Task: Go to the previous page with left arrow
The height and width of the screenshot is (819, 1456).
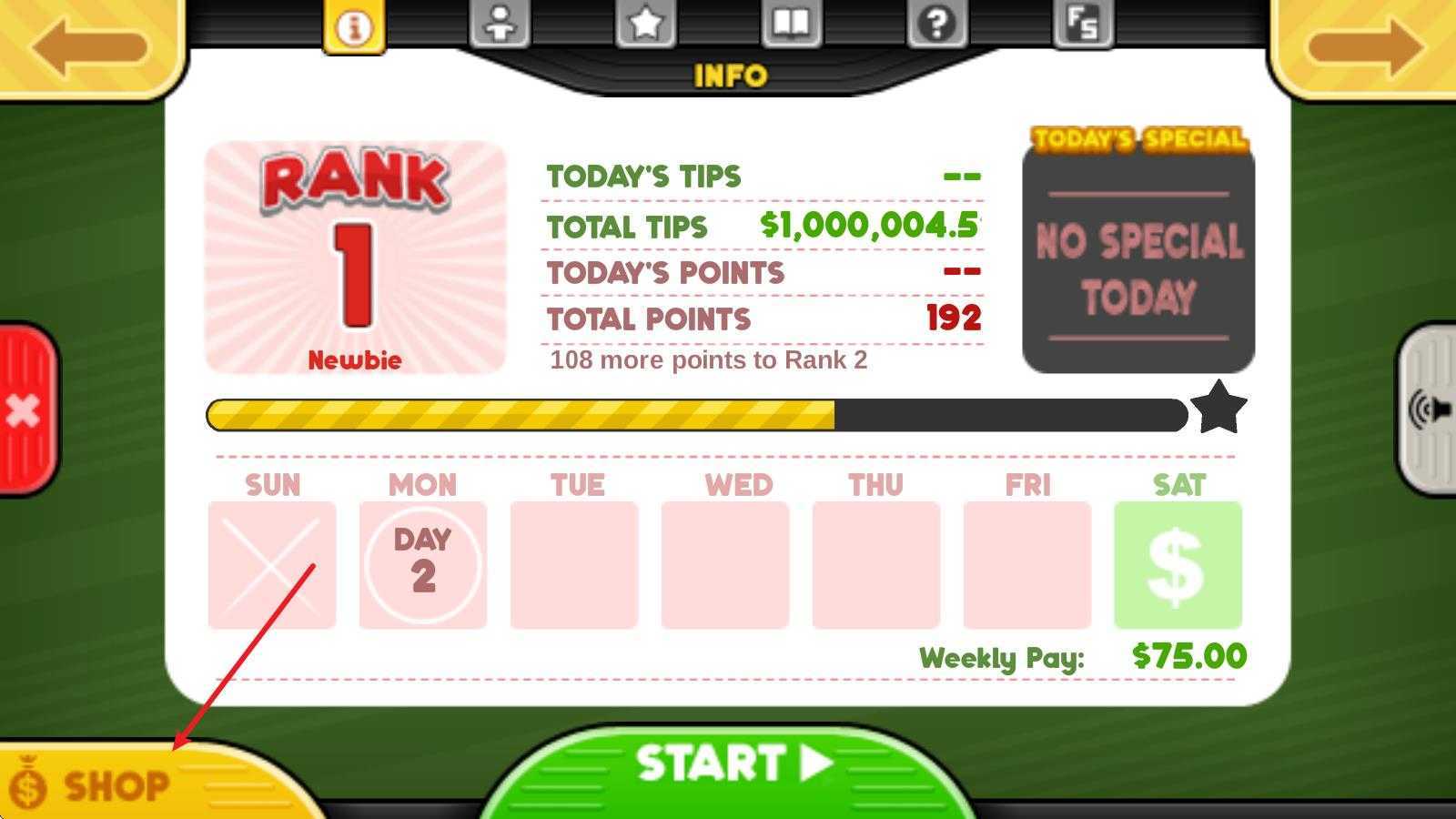Action: coord(89,45)
